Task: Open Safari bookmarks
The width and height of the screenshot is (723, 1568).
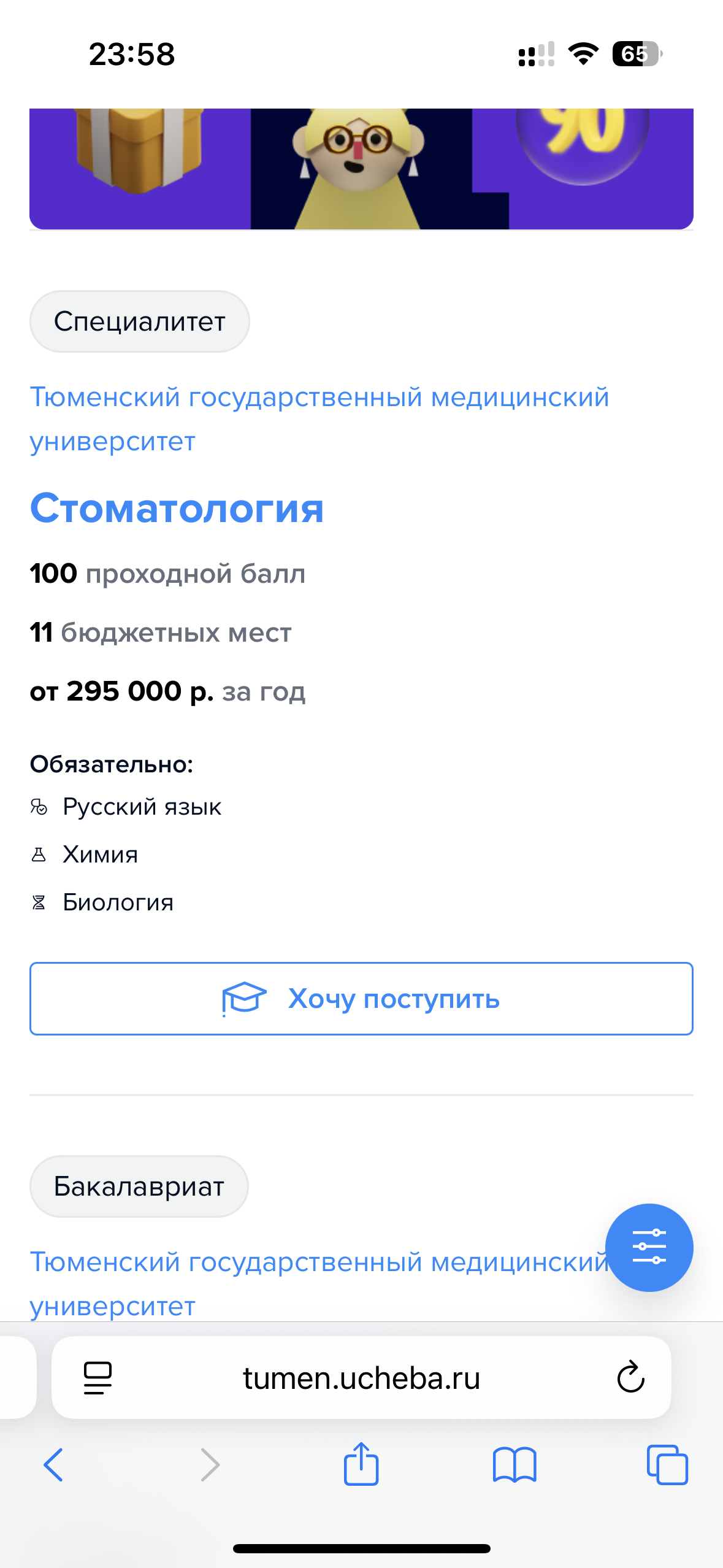Action: (x=514, y=1465)
